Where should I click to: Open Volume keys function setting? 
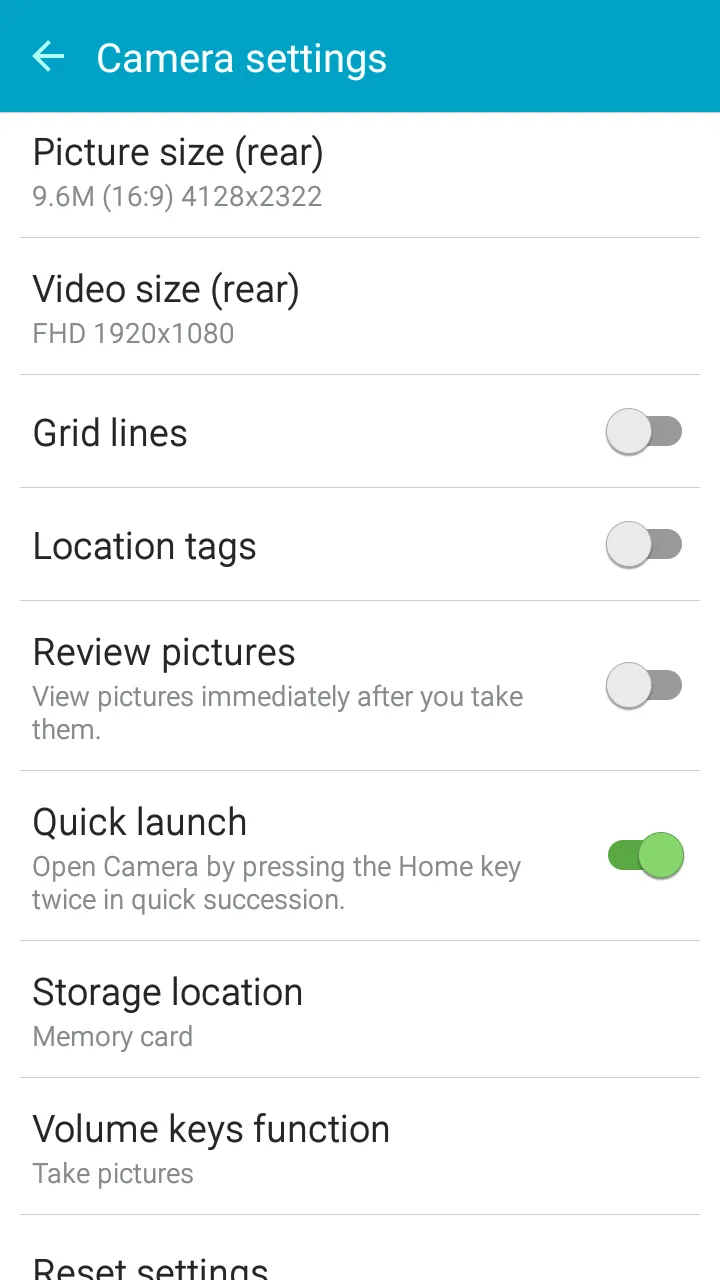tap(360, 1147)
